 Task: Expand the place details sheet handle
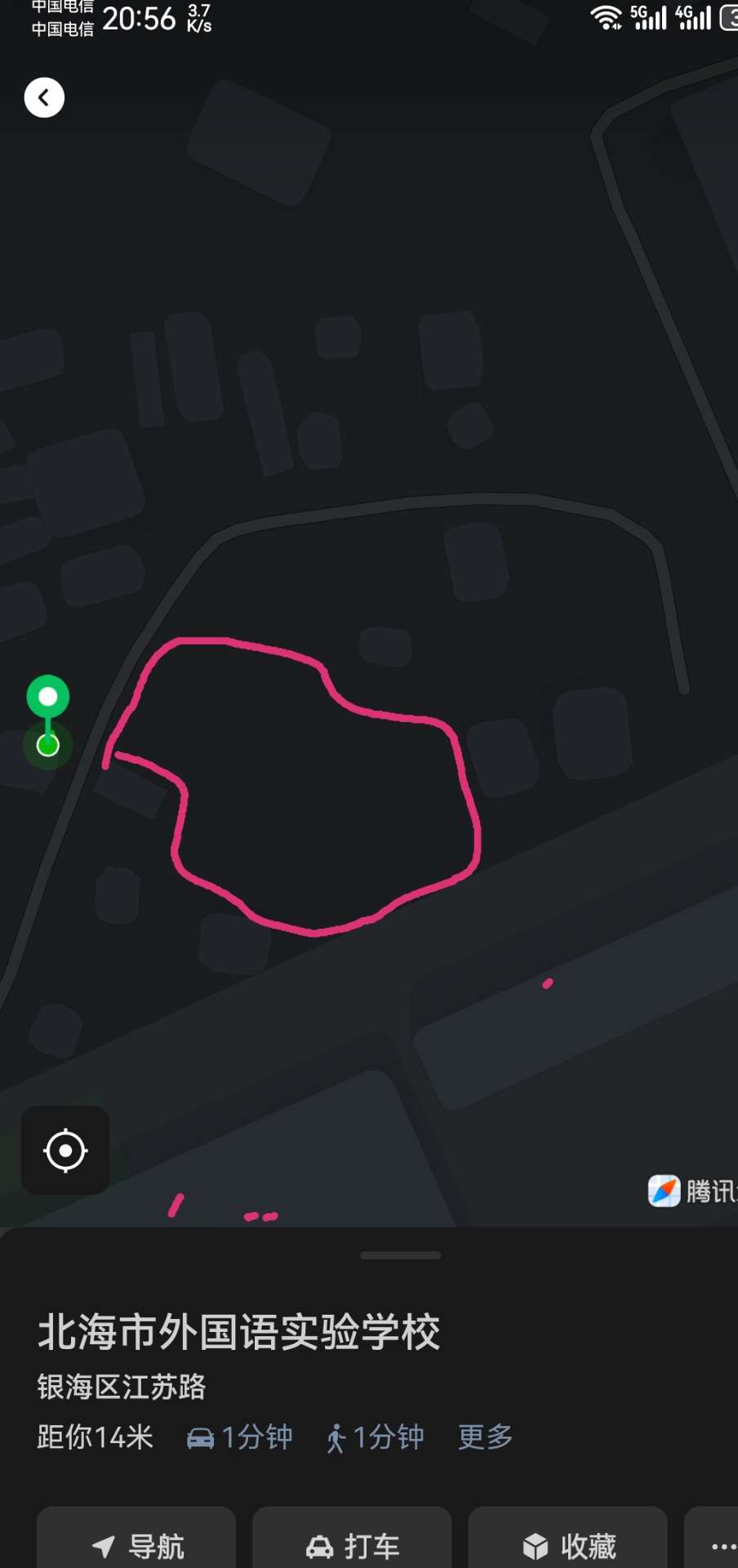400,1255
